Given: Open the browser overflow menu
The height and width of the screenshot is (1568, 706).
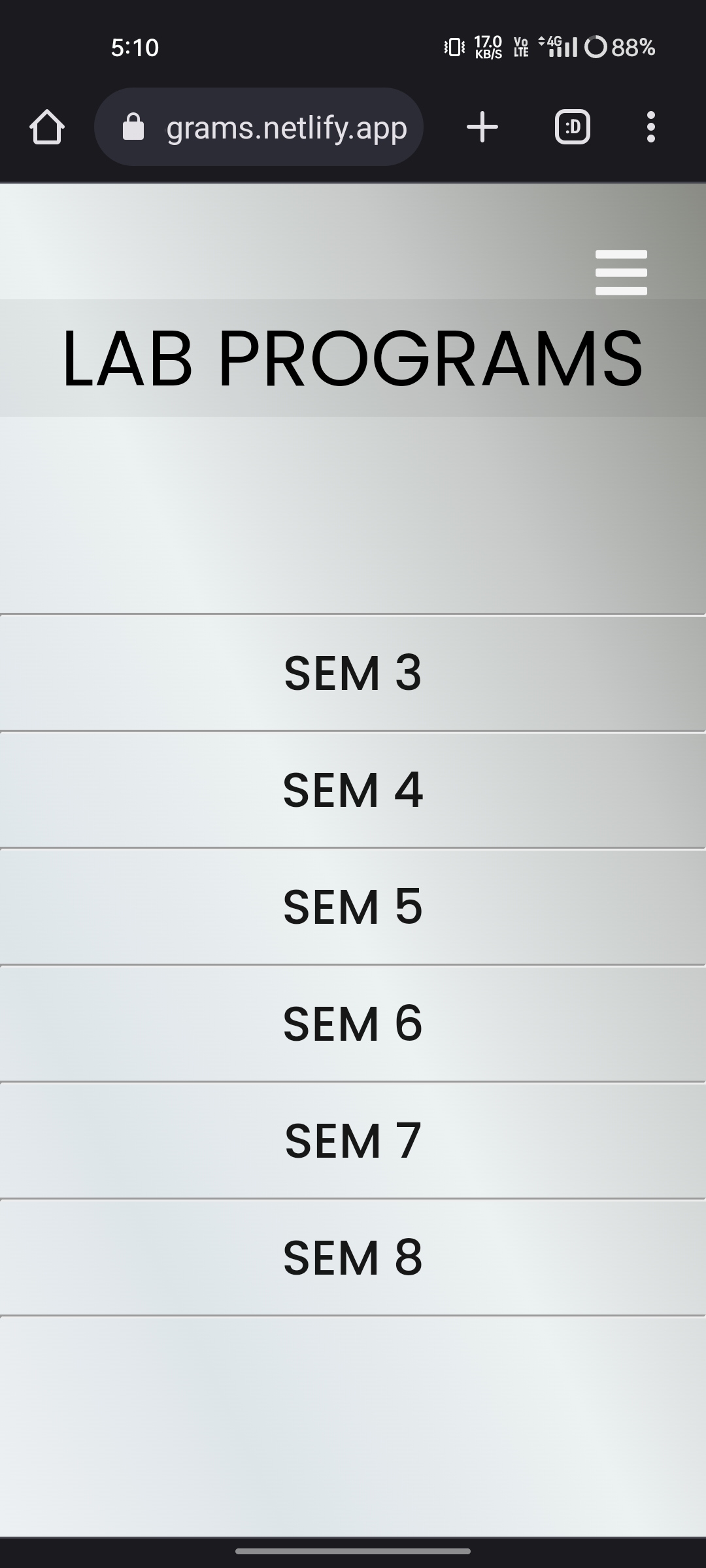Looking at the screenshot, I should [650, 127].
